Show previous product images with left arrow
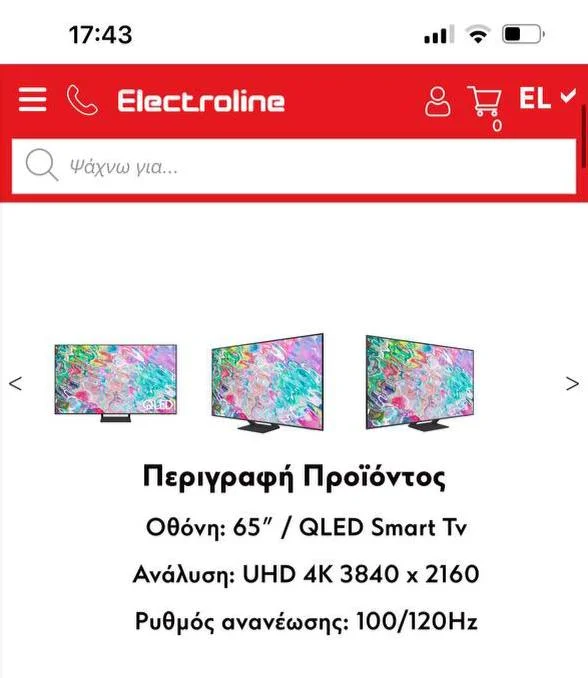588x678 pixels. [x=16, y=383]
